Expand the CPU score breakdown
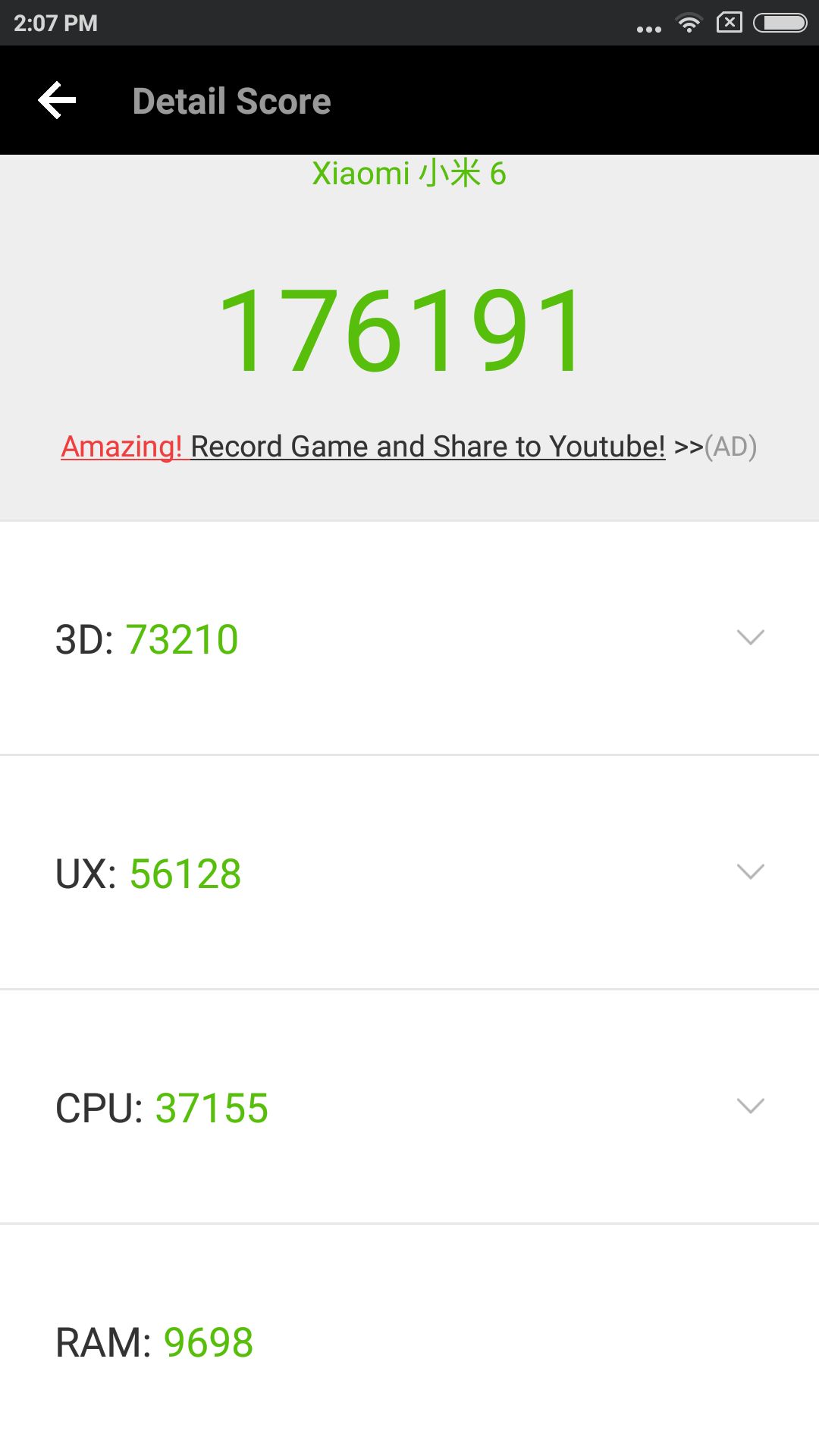The height and width of the screenshot is (1456, 819). [x=750, y=1106]
